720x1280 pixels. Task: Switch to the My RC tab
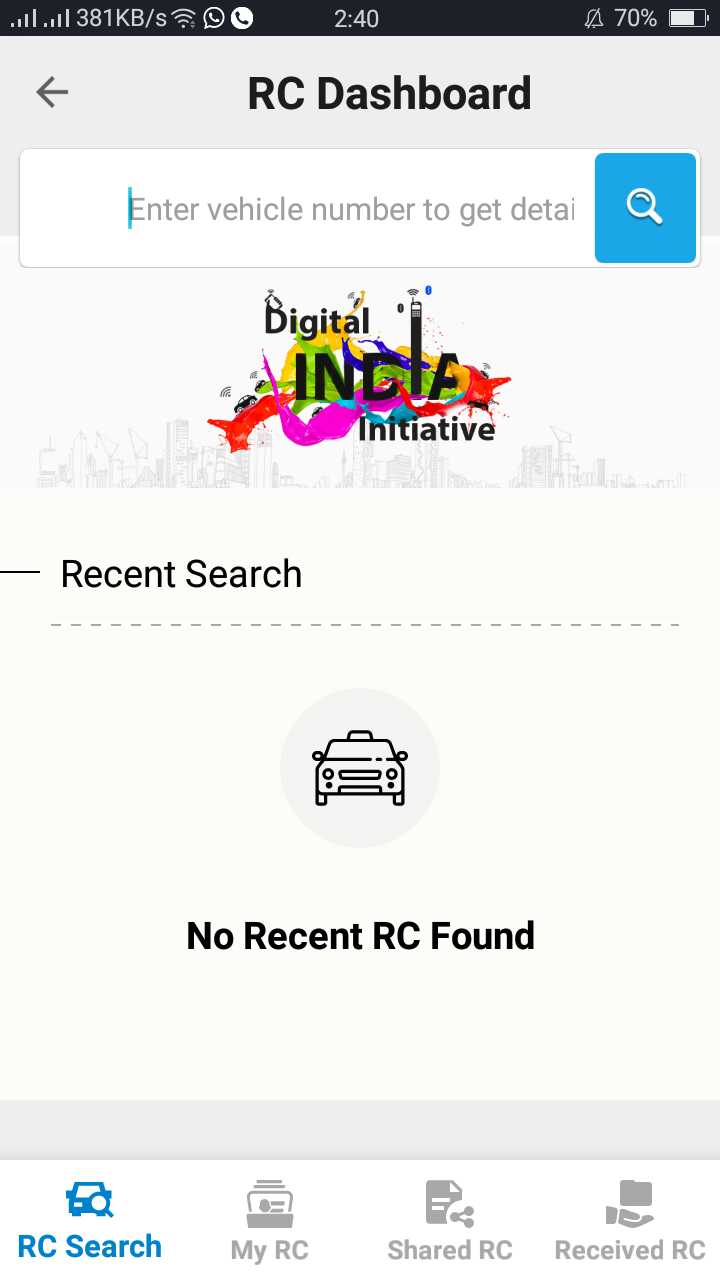[269, 1220]
